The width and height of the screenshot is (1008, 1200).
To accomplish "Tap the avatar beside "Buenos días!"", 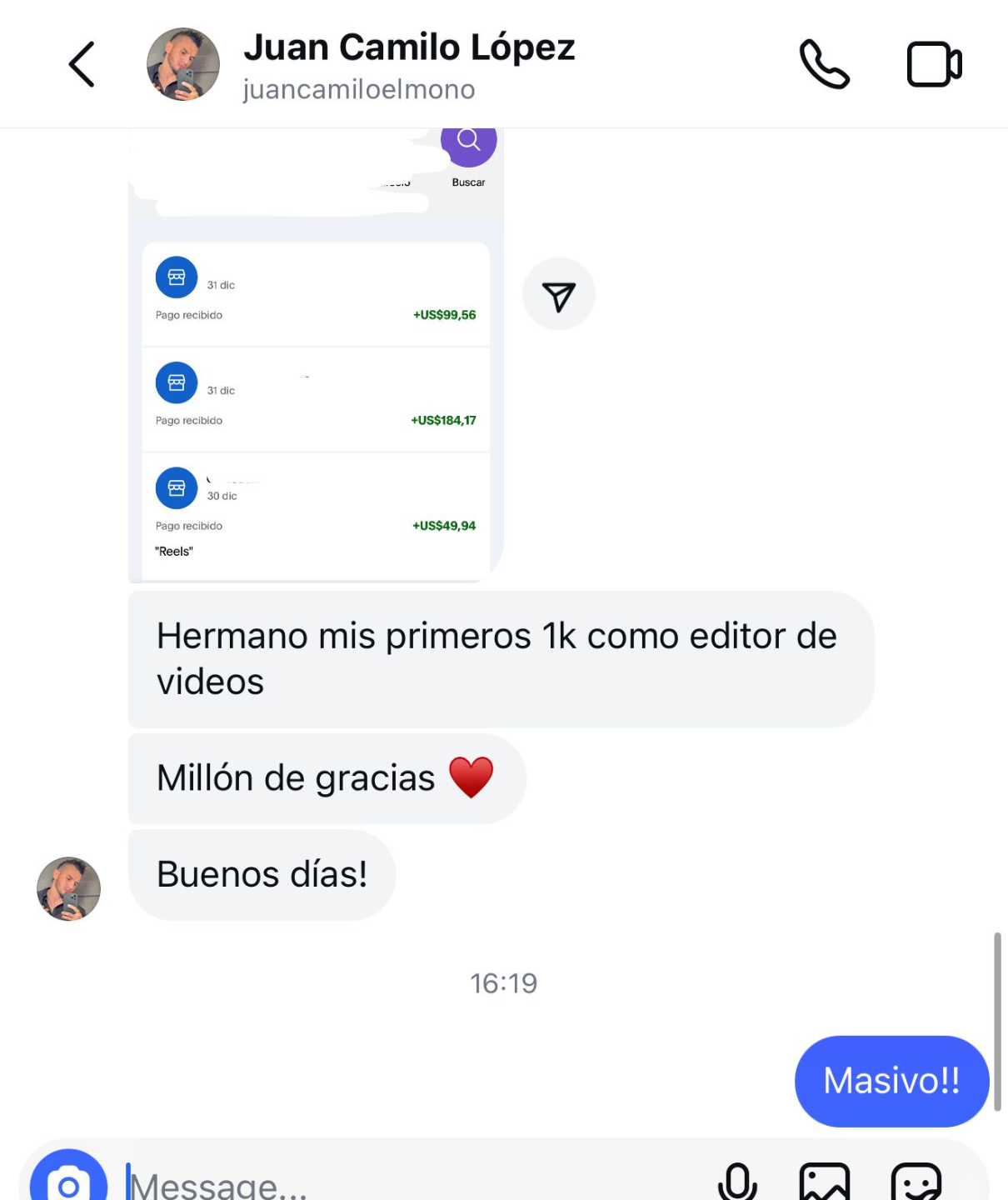I will point(68,888).
